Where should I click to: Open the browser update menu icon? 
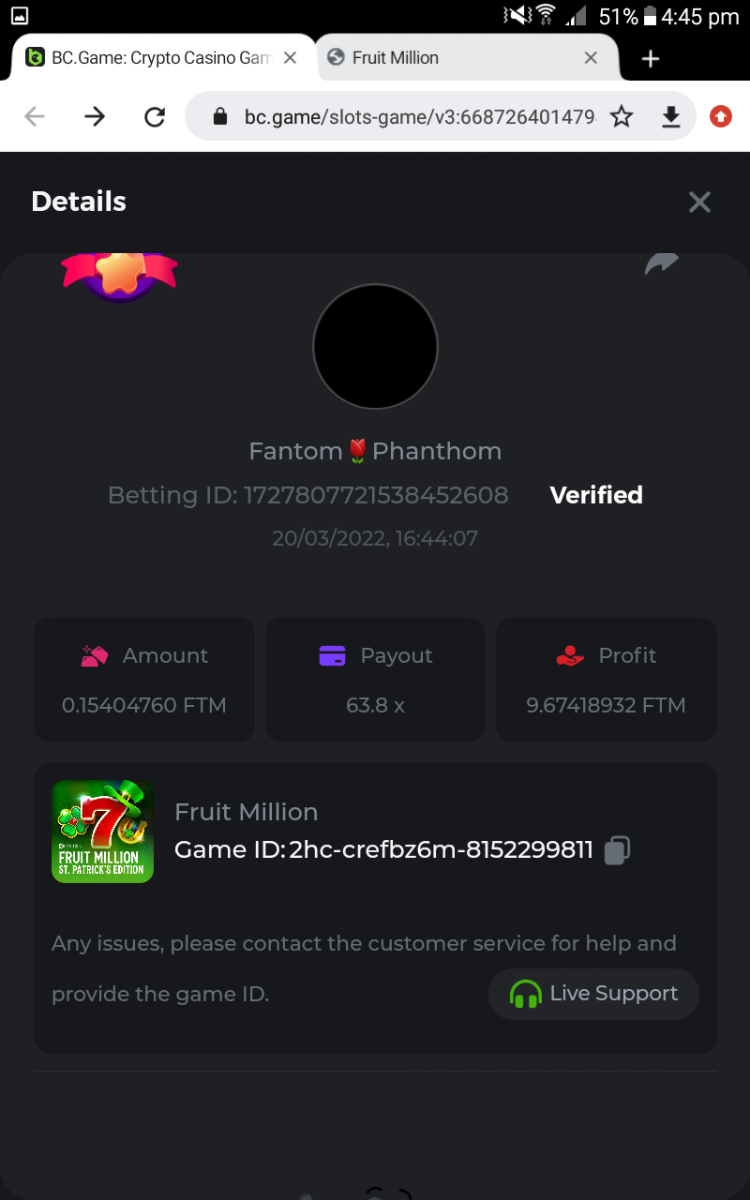pyautogui.click(x=720, y=117)
